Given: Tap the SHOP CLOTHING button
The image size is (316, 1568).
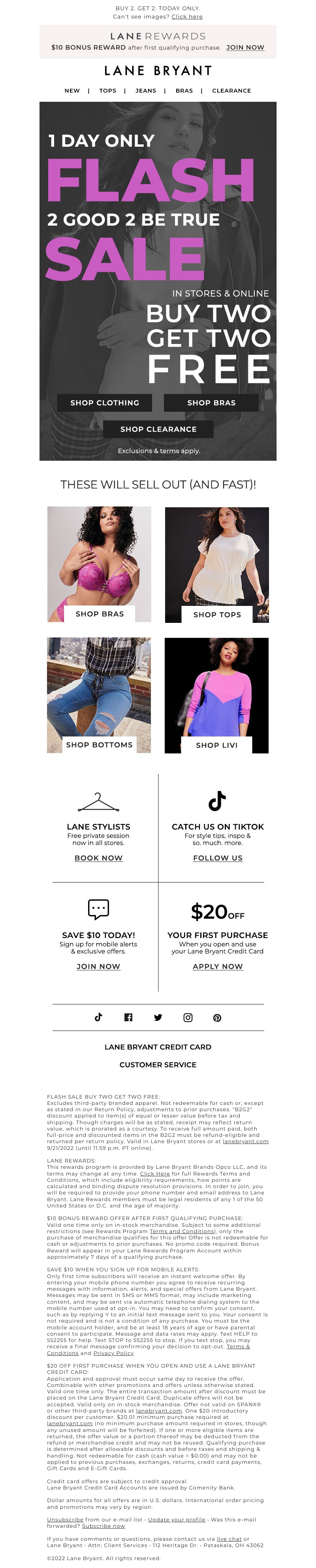Looking at the screenshot, I should tap(104, 402).
